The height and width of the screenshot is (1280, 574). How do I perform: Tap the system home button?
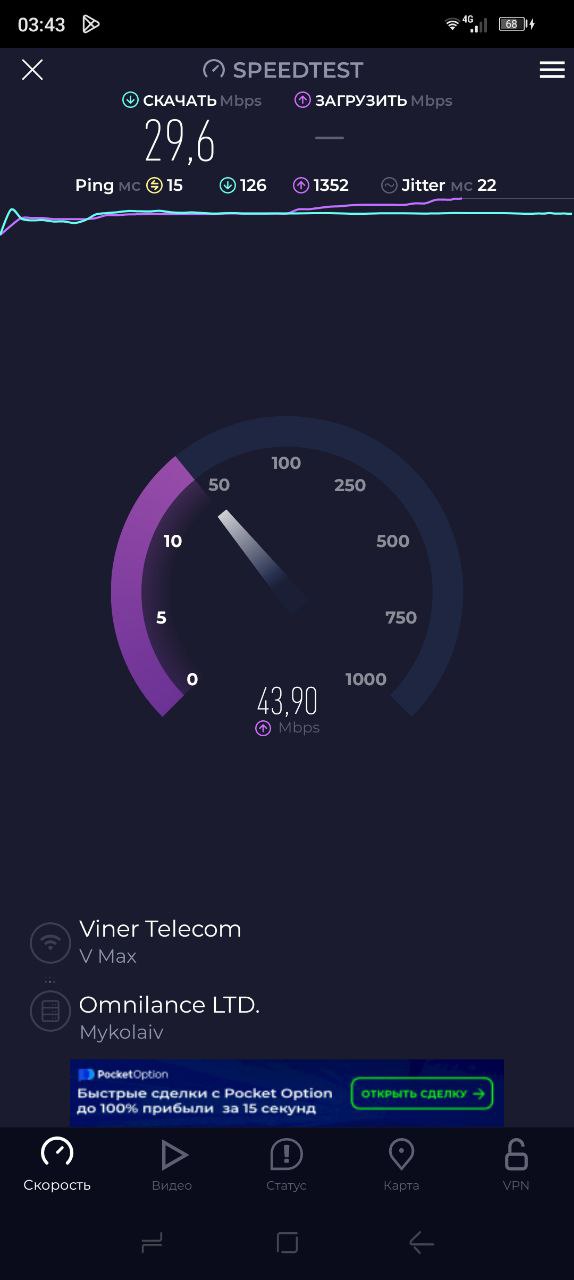[x=287, y=1243]
